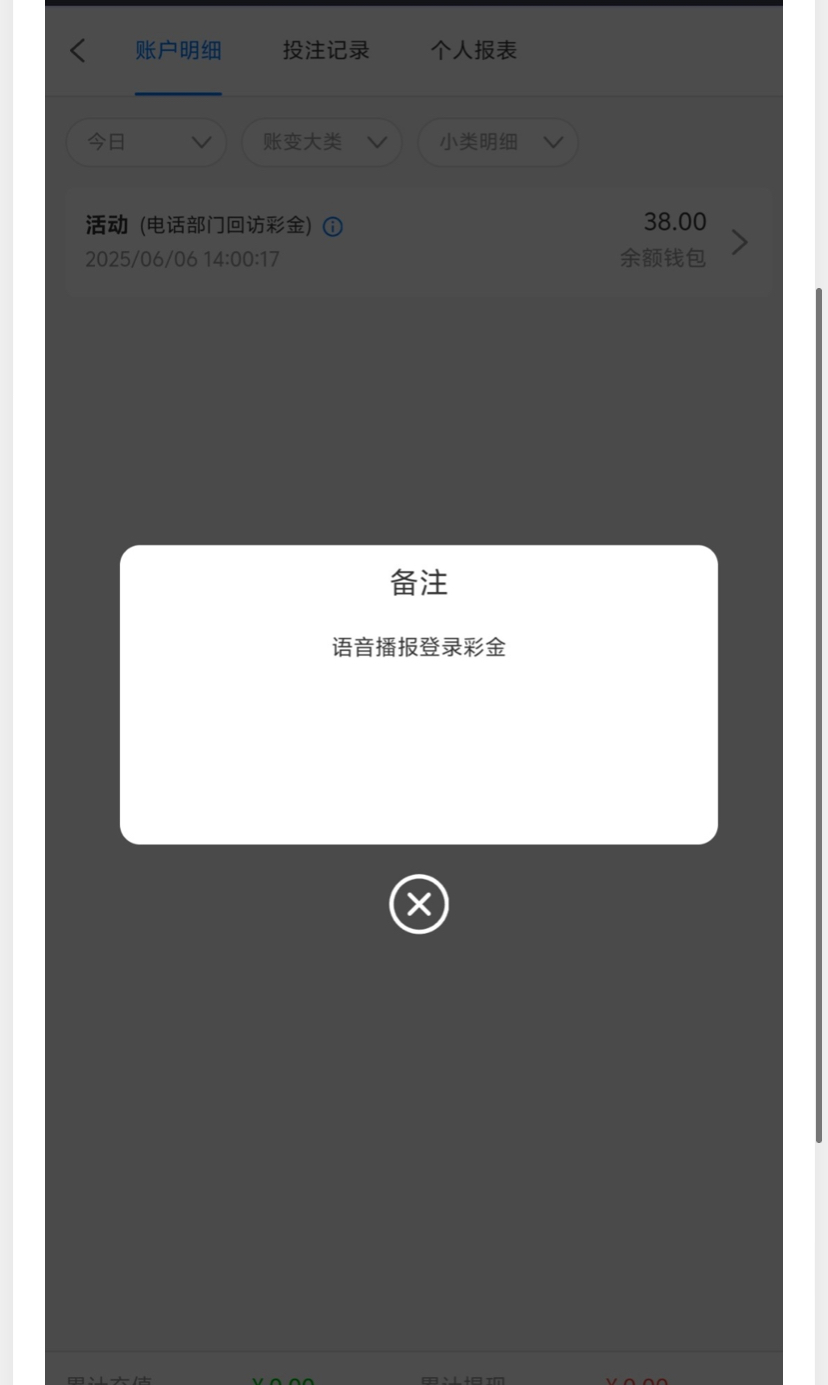Viewport: 828px width, 1385px height.
Task: Go back with the arrow
Action: [x=78, y=51]
